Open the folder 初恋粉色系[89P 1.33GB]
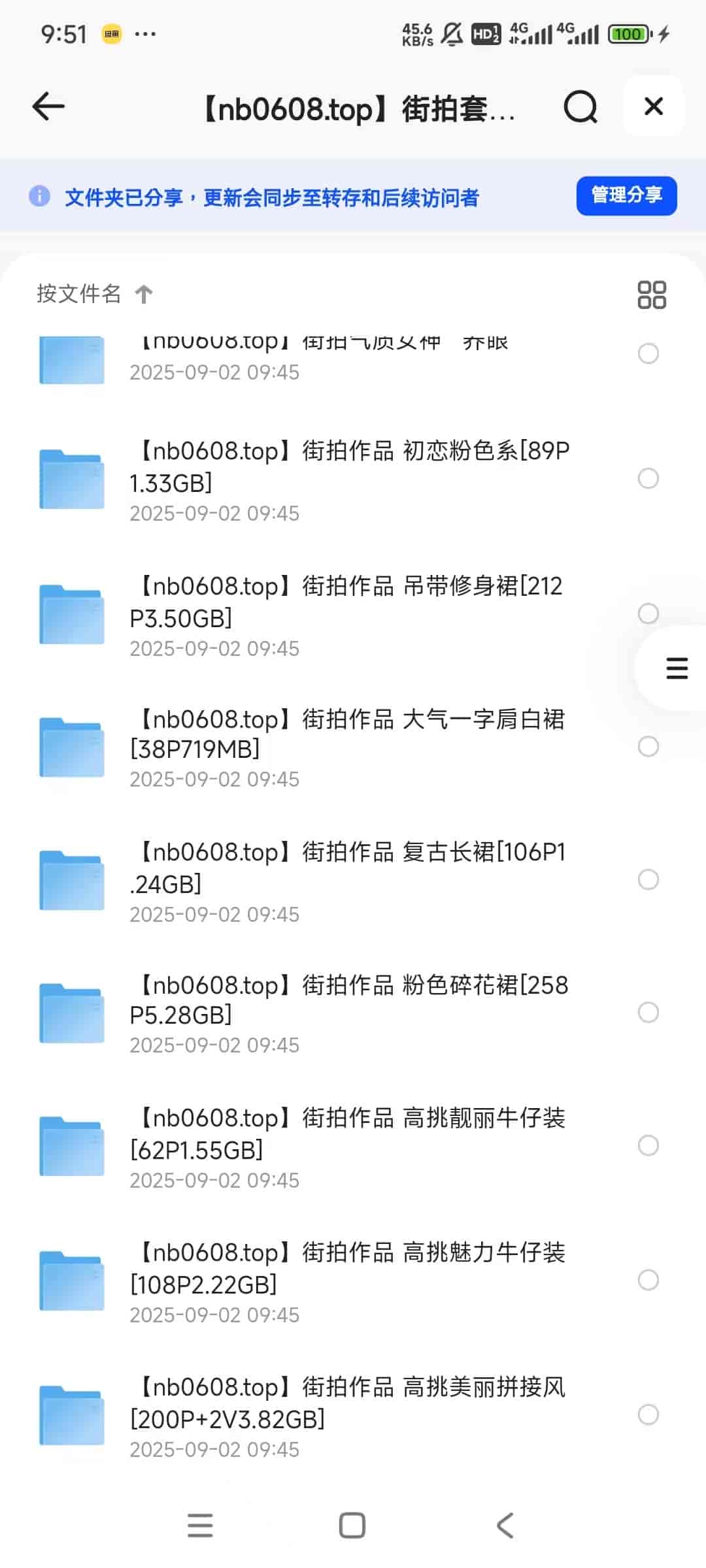Screen dimensions: 706x1568 [350, 466]
